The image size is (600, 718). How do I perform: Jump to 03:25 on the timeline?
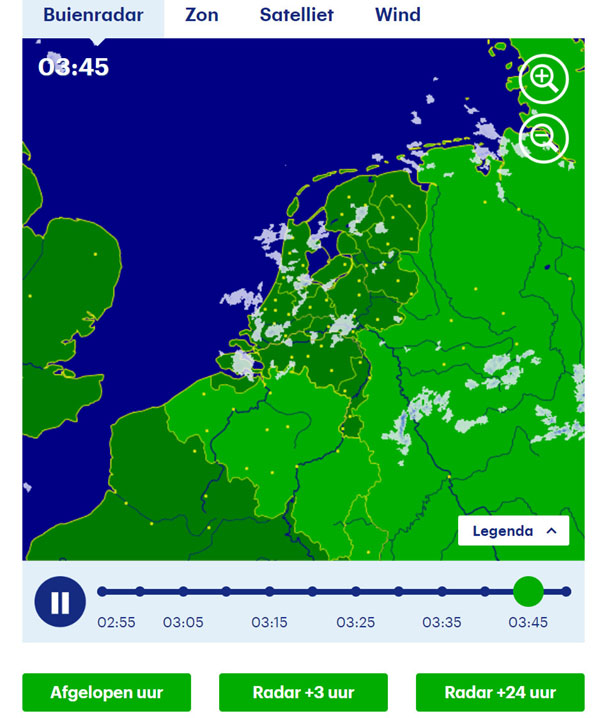356,592
